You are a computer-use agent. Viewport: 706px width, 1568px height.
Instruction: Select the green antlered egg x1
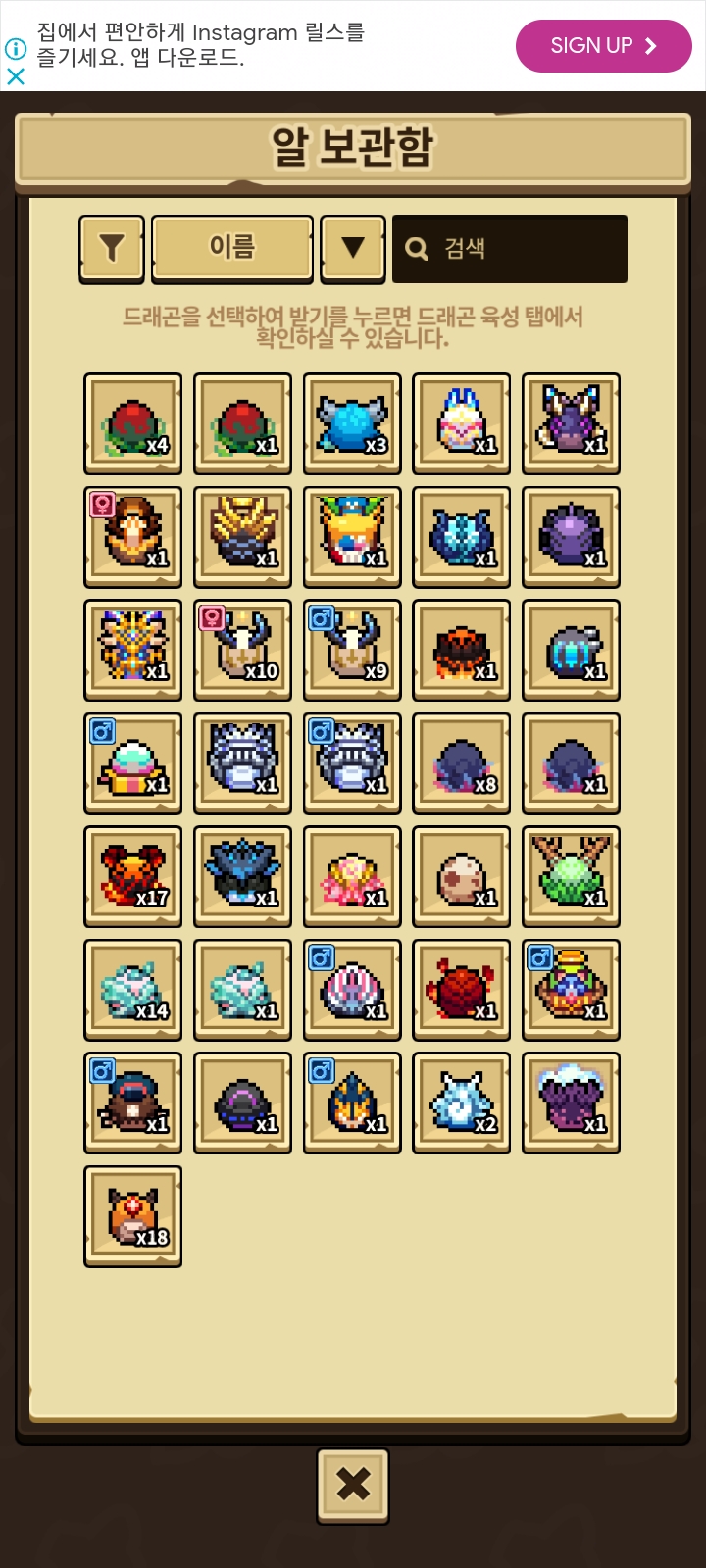(x=571, y=876)
